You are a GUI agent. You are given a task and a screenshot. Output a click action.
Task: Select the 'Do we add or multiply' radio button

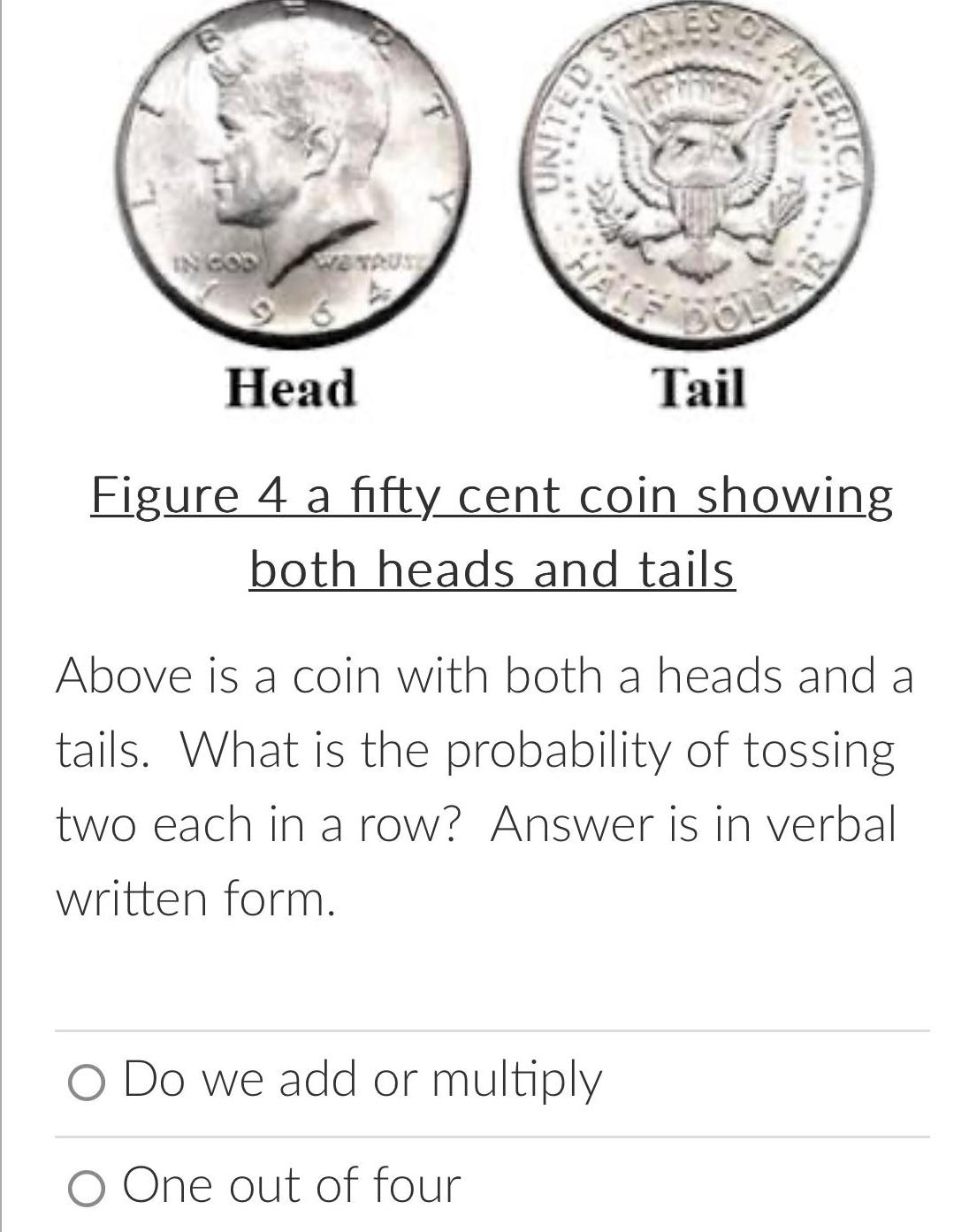[86, 1080]
